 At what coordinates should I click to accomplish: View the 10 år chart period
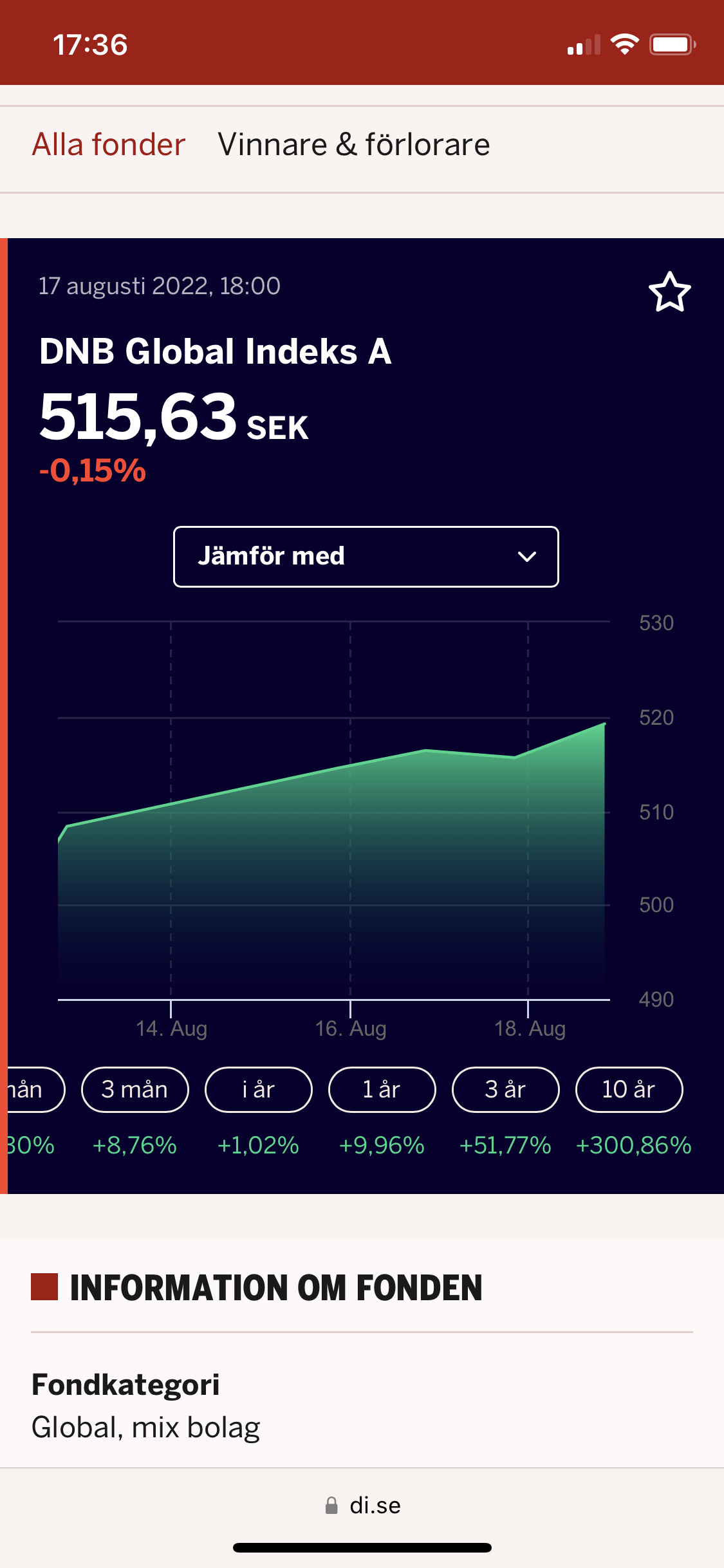[x=629, y=1090]
